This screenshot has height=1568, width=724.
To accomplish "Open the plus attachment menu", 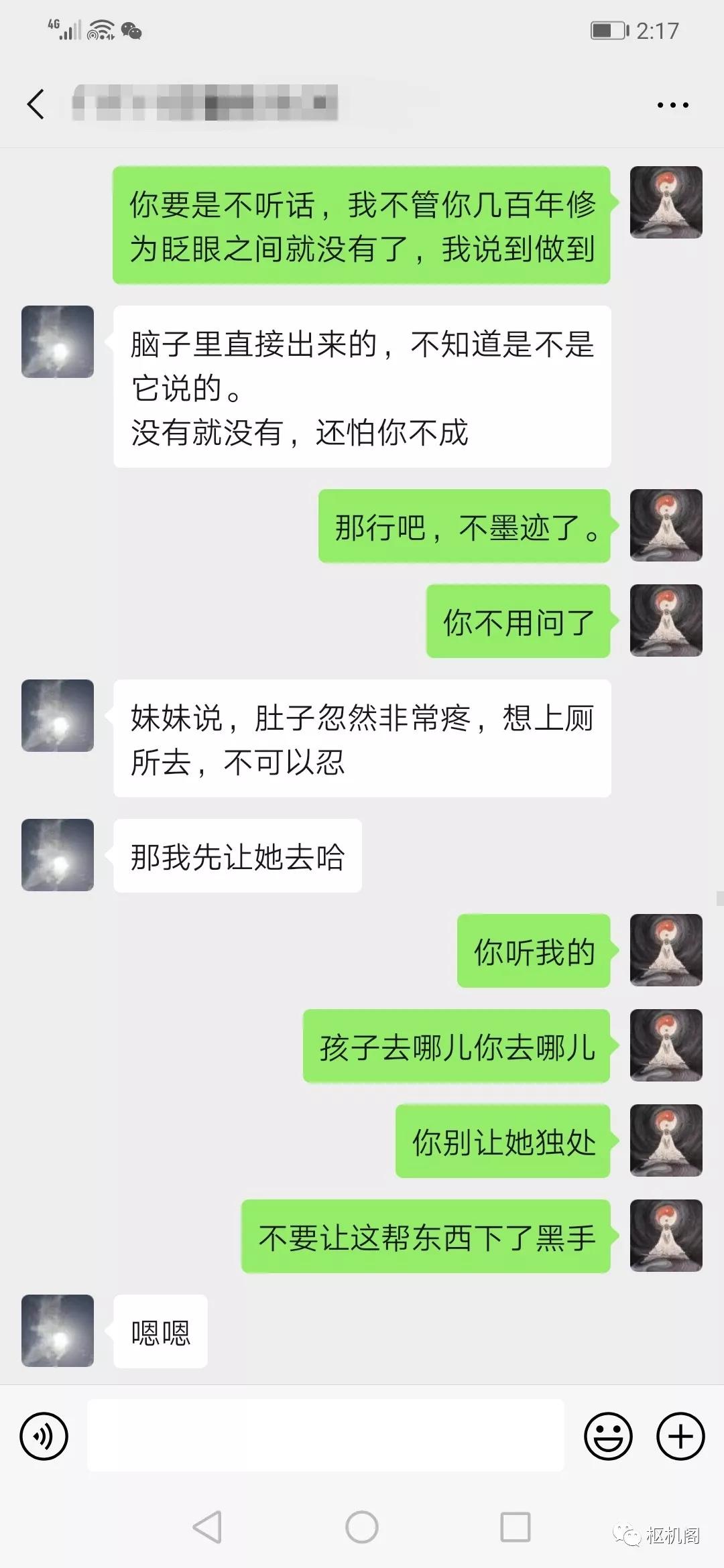I will coord(680,1436).
